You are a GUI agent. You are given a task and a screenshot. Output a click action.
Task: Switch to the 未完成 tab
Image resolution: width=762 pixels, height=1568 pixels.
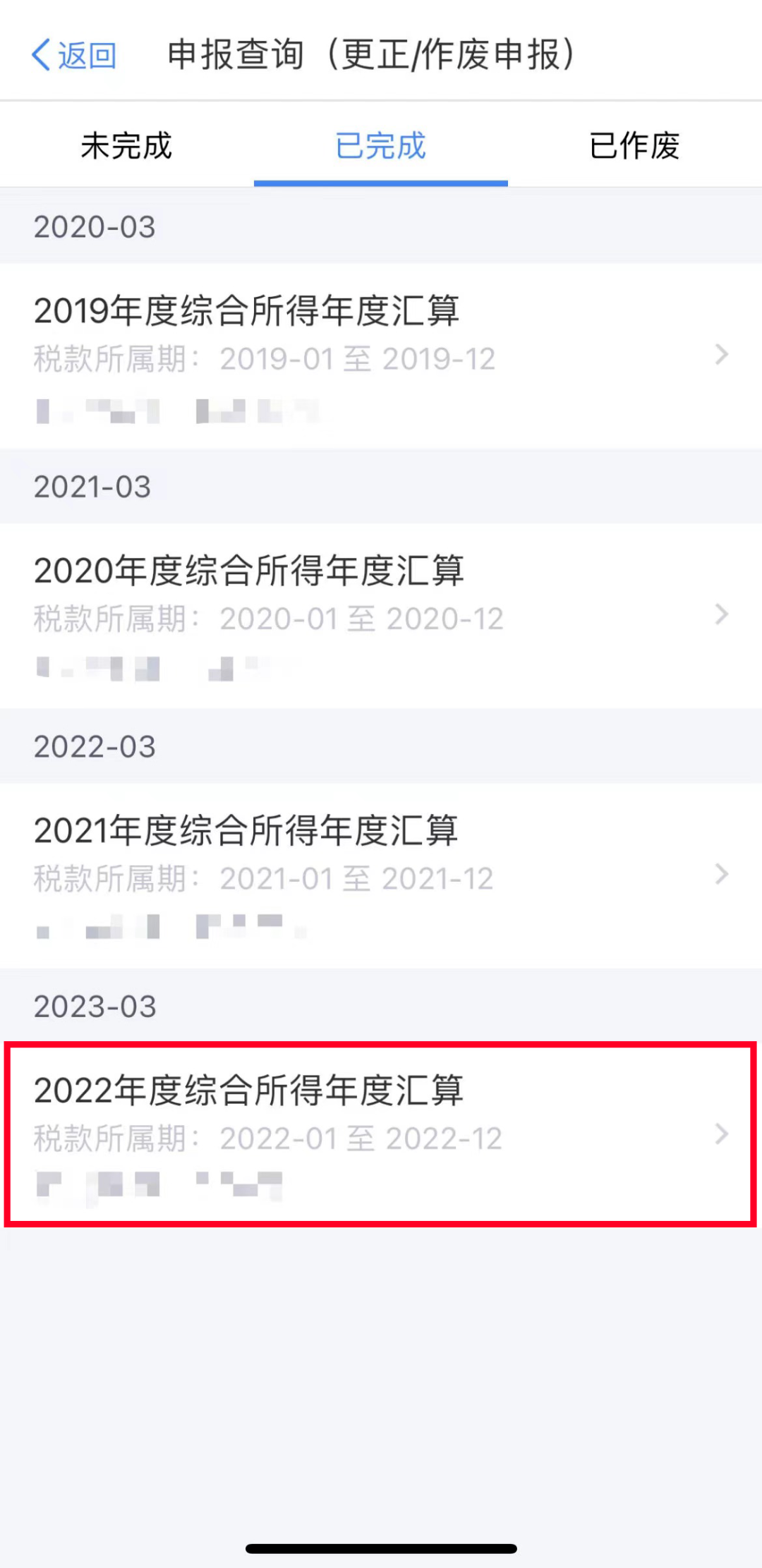127,146
